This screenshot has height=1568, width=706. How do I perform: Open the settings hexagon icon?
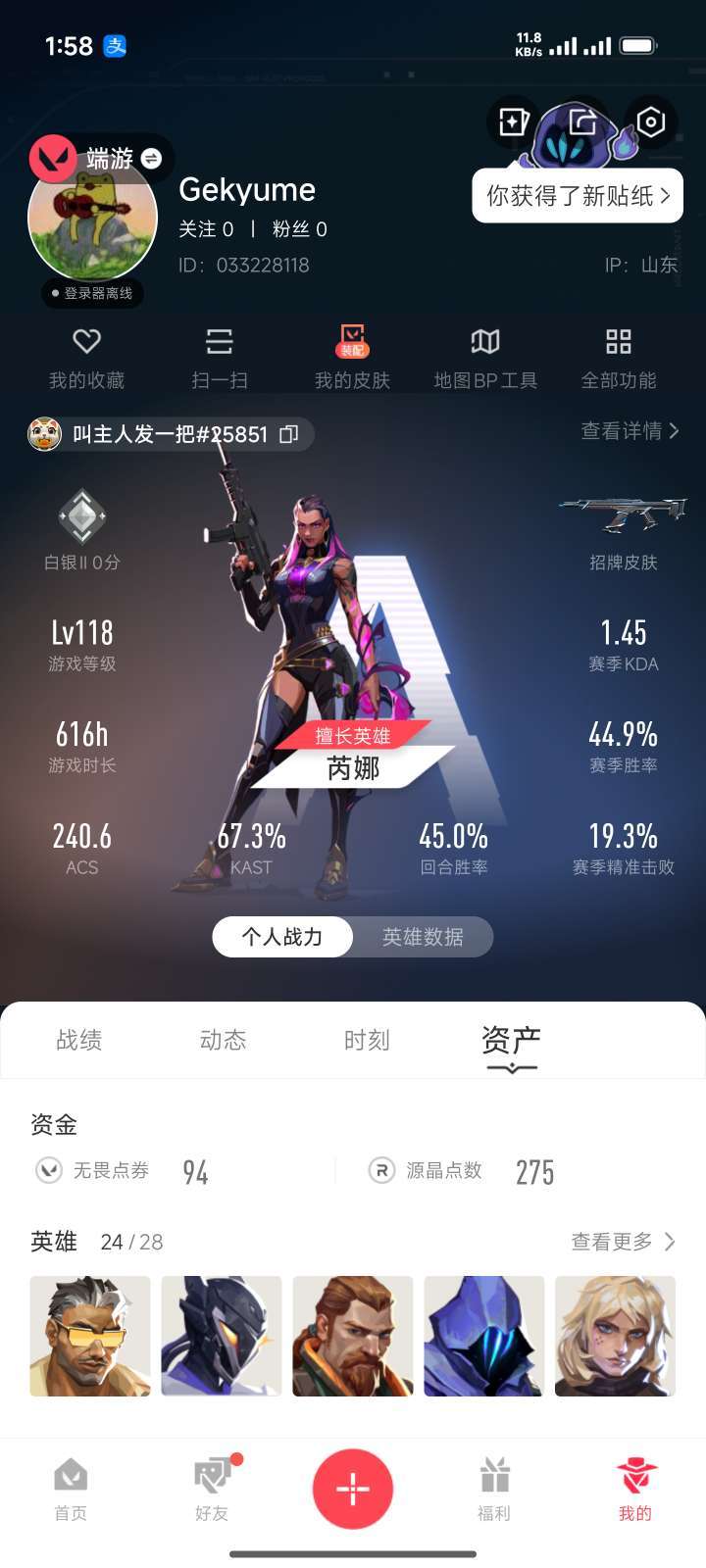pos(651,122)
